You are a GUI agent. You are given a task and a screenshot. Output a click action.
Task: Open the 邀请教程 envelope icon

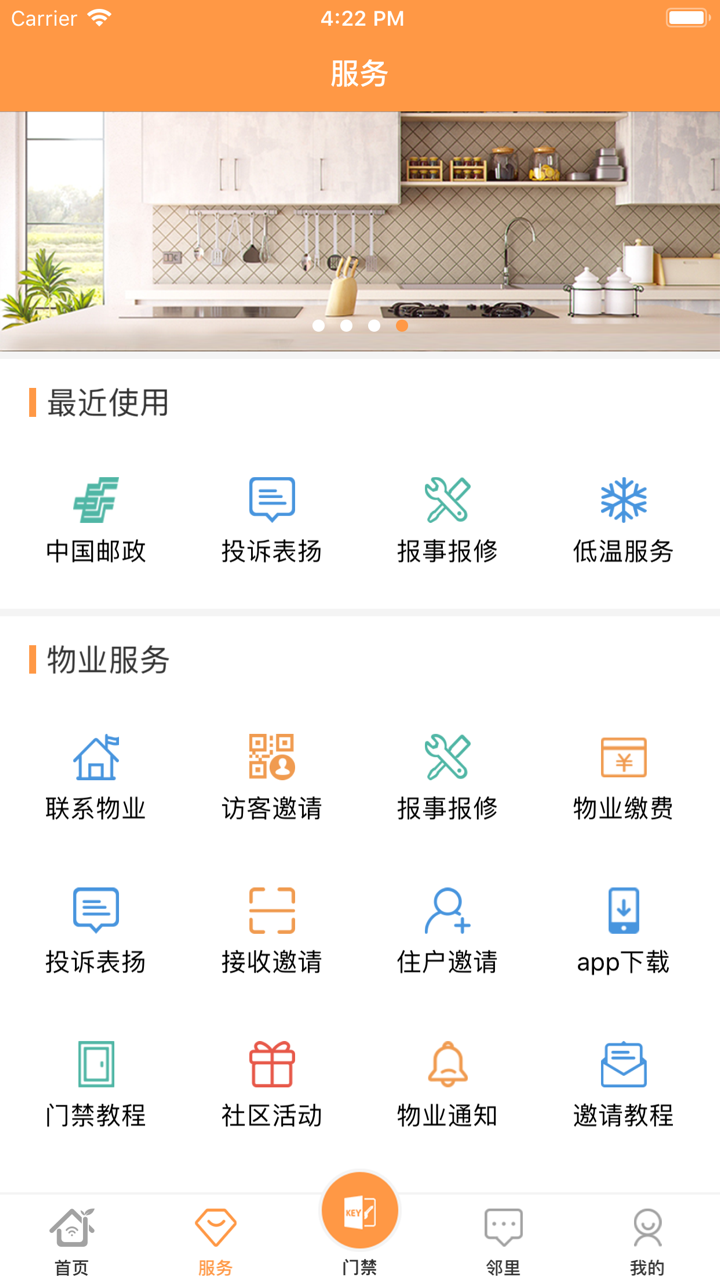[x=626, y=1062]
